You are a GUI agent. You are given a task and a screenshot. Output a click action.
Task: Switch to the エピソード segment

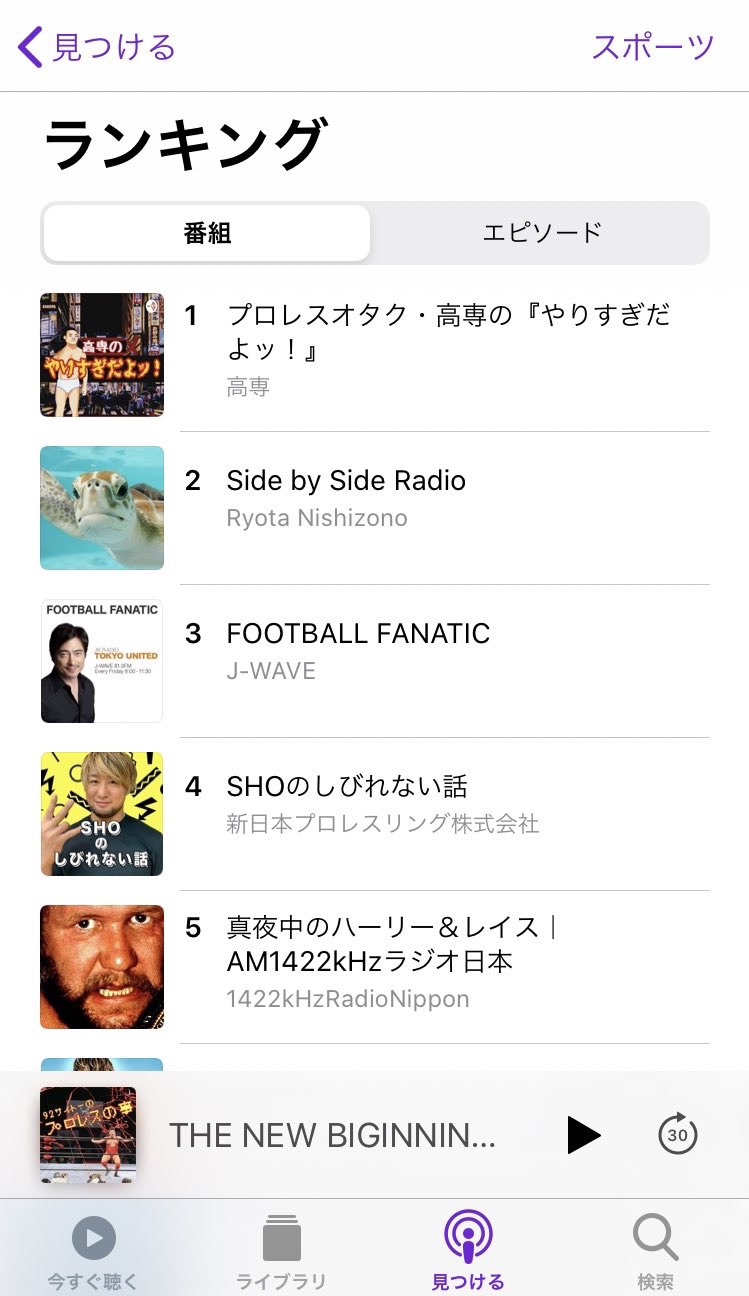(542, 233)
